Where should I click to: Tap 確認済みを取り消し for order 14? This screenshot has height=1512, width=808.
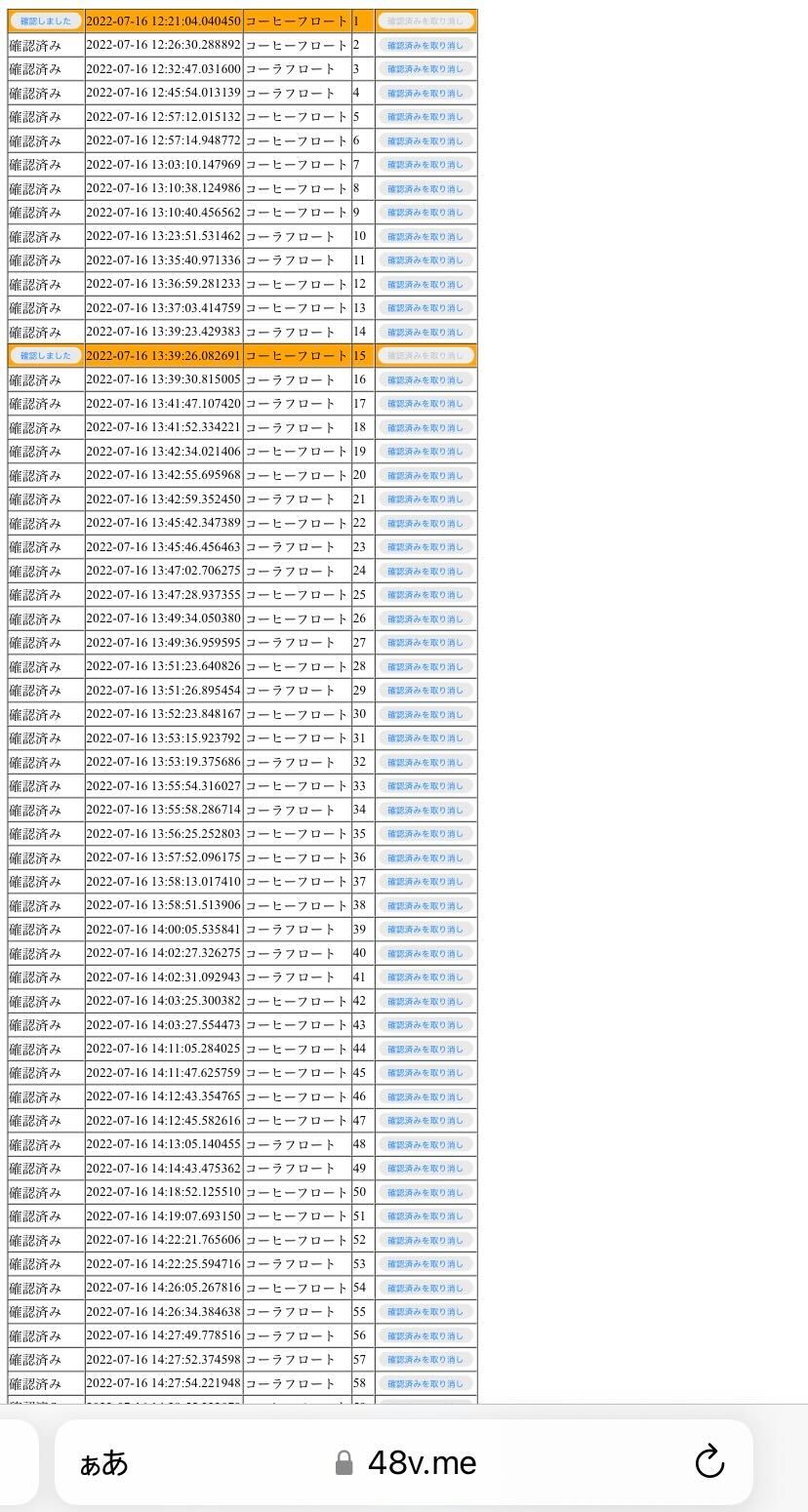point(425,332)
